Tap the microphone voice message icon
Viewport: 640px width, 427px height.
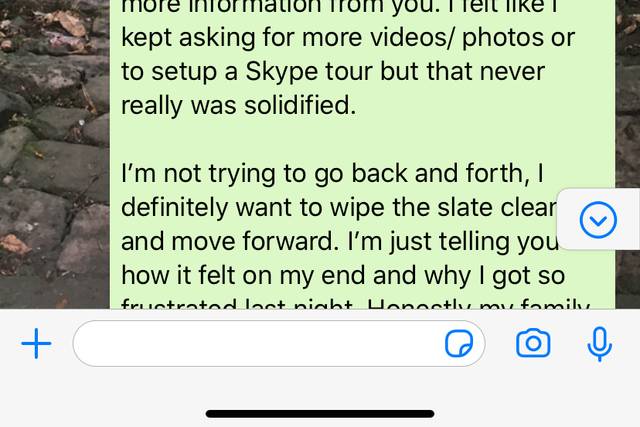599,345
